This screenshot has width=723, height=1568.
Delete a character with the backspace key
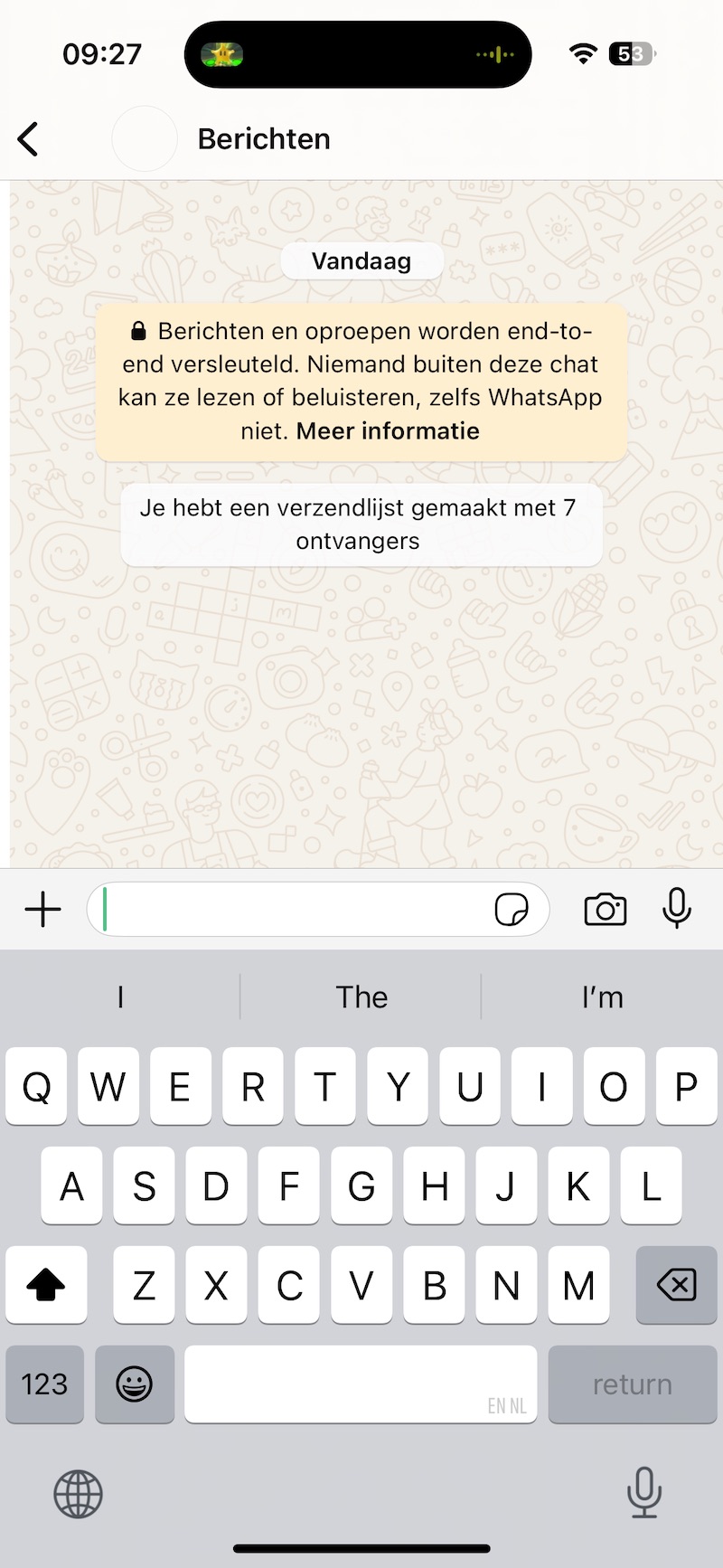click(675, 1285)
